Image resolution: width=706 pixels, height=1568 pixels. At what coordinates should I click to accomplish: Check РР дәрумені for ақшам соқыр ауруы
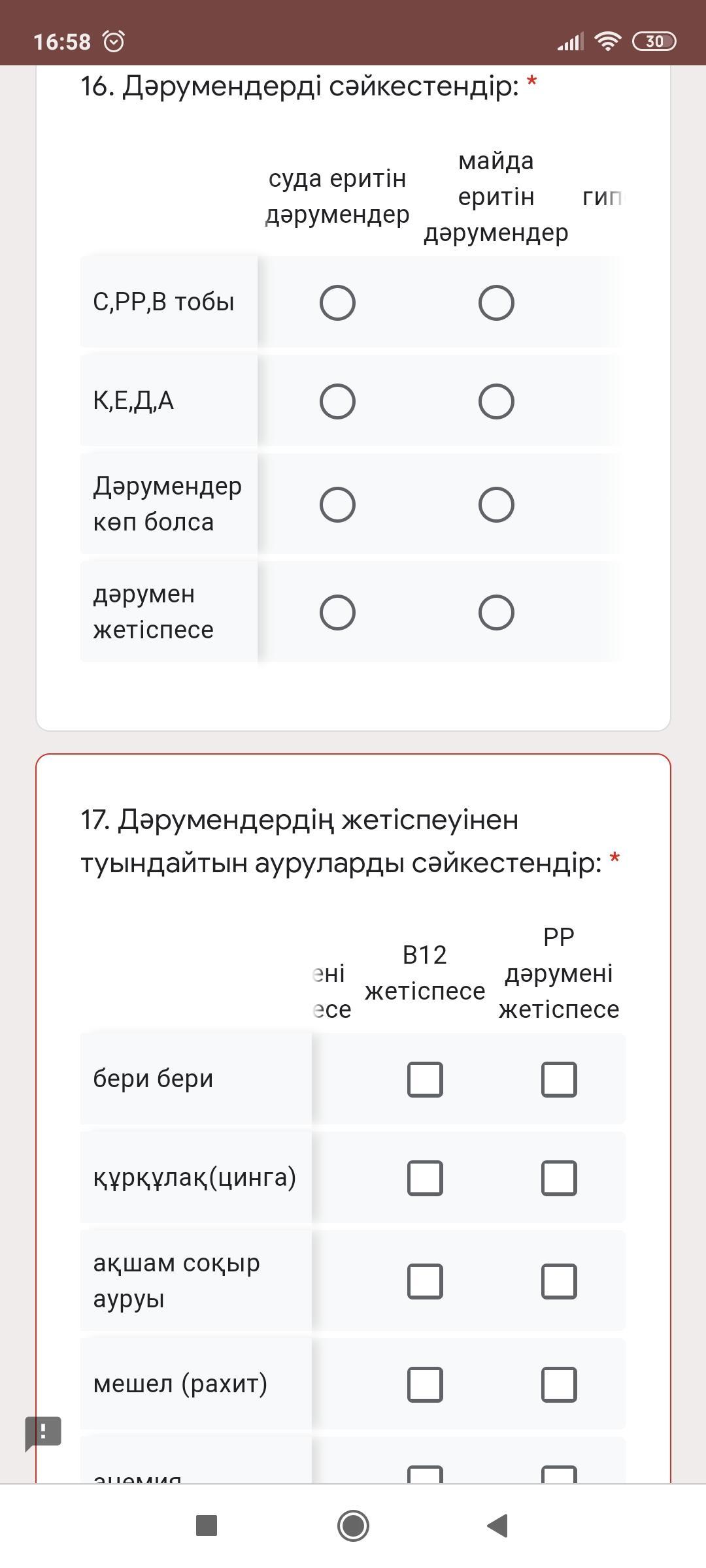click(559, 1281)
